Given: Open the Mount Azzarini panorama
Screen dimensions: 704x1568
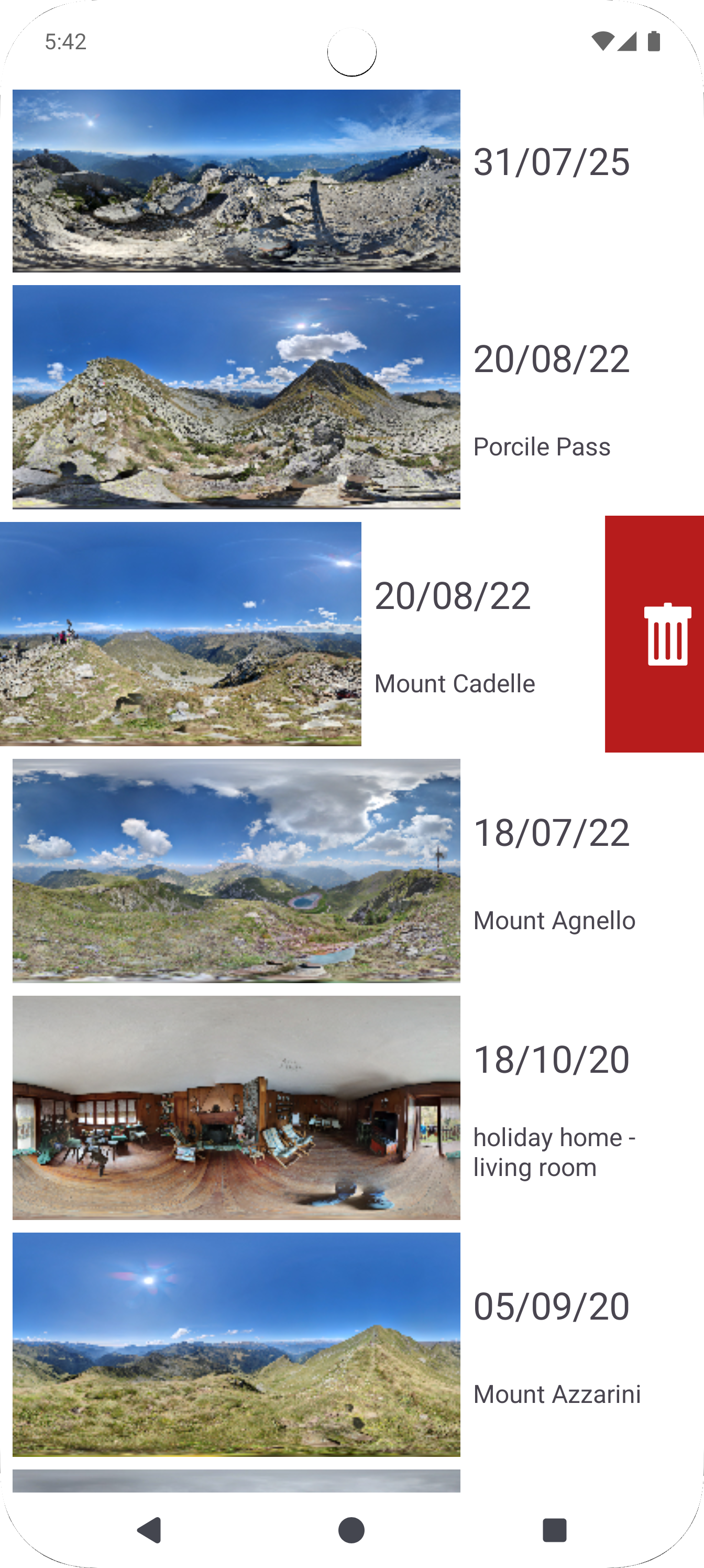Looking at the screenshot, I should 236,1344.
